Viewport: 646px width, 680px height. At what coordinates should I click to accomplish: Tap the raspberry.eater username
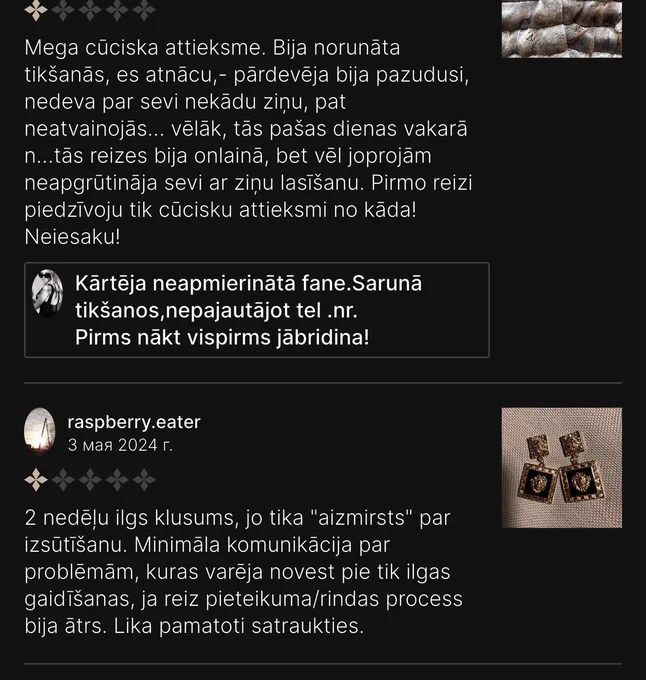tap(134, 422)
